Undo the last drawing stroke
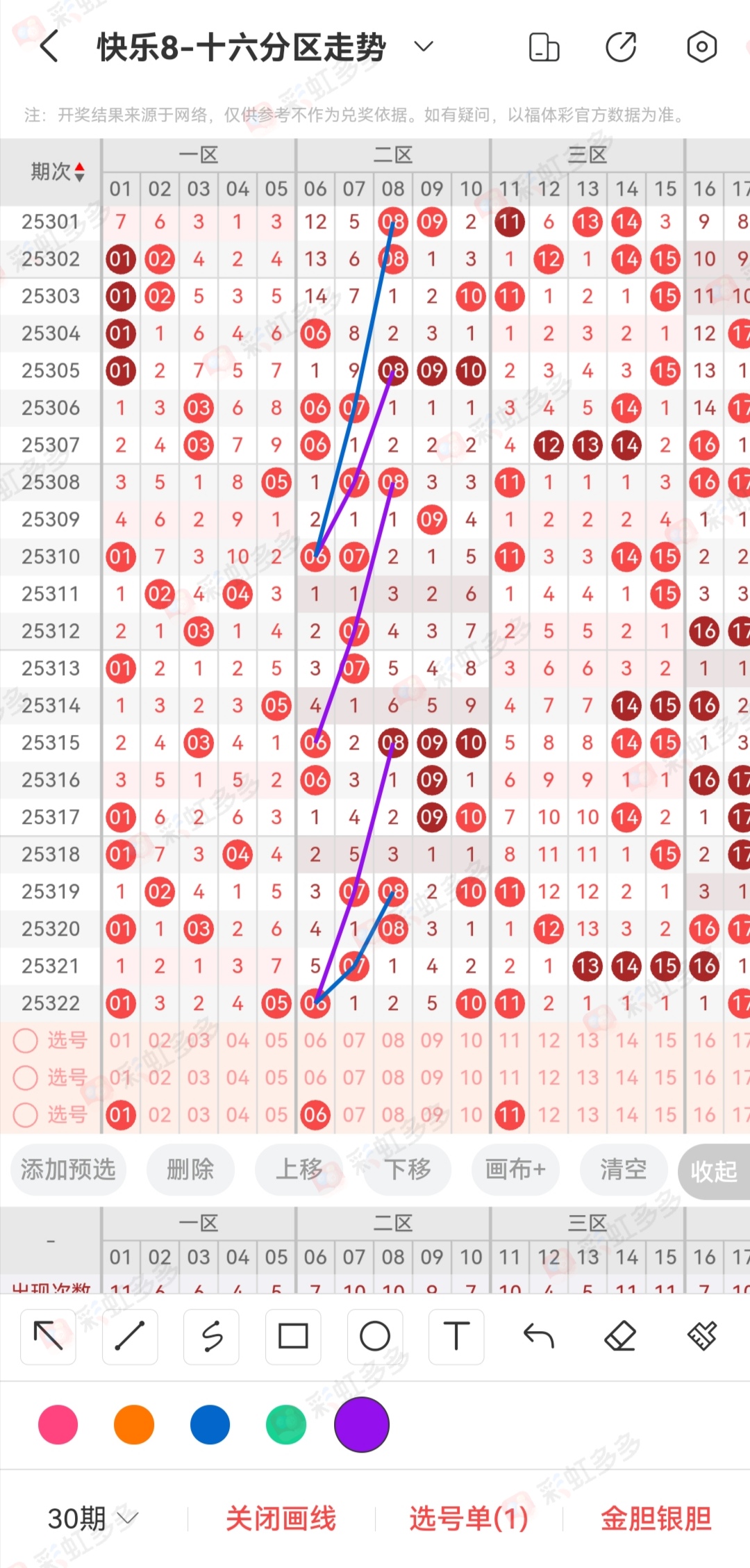This screenshot has height=1568, width=750. [538, 1336]
